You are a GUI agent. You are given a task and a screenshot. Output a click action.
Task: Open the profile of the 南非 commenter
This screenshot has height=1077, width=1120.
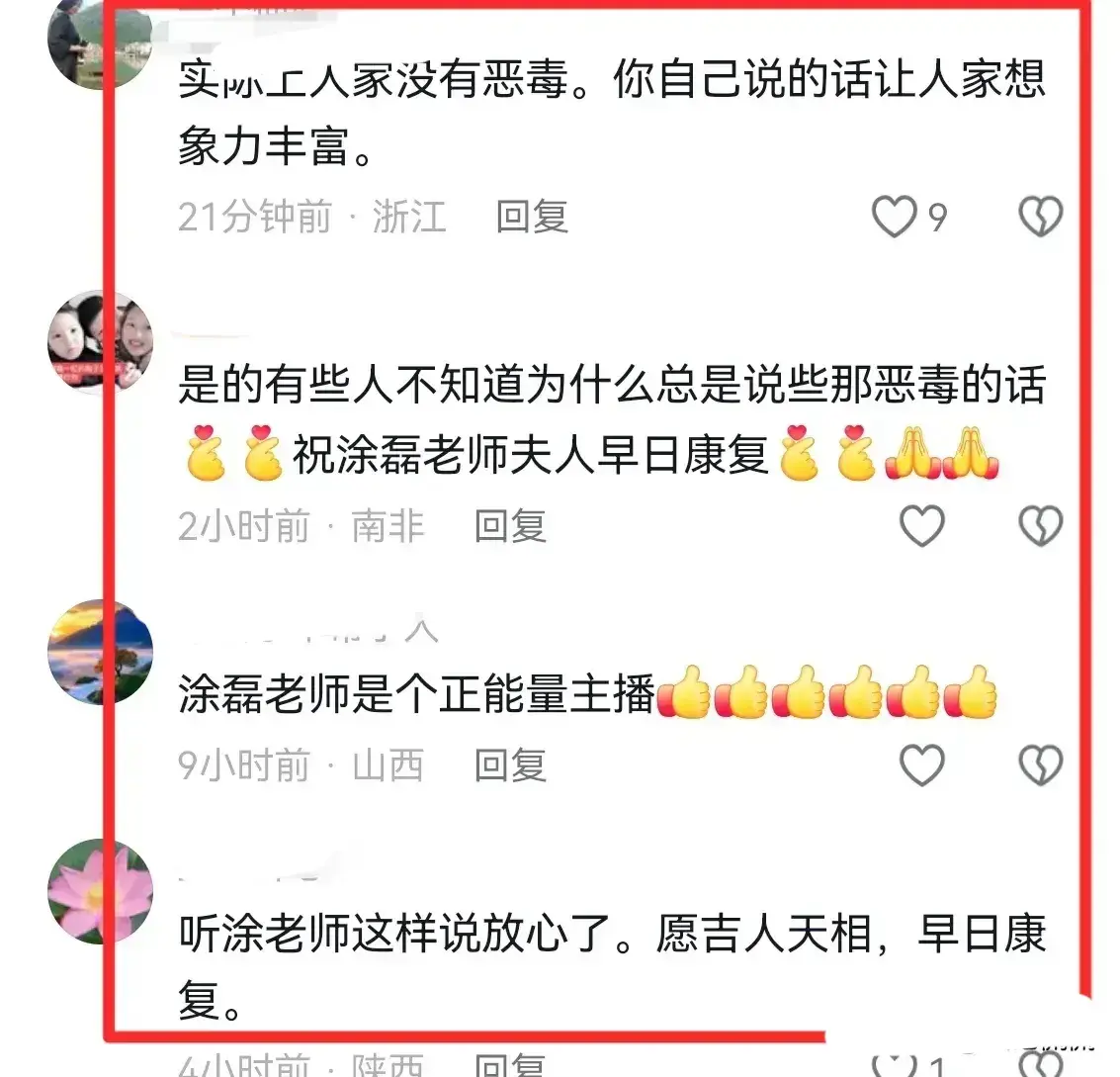(99, 341)
